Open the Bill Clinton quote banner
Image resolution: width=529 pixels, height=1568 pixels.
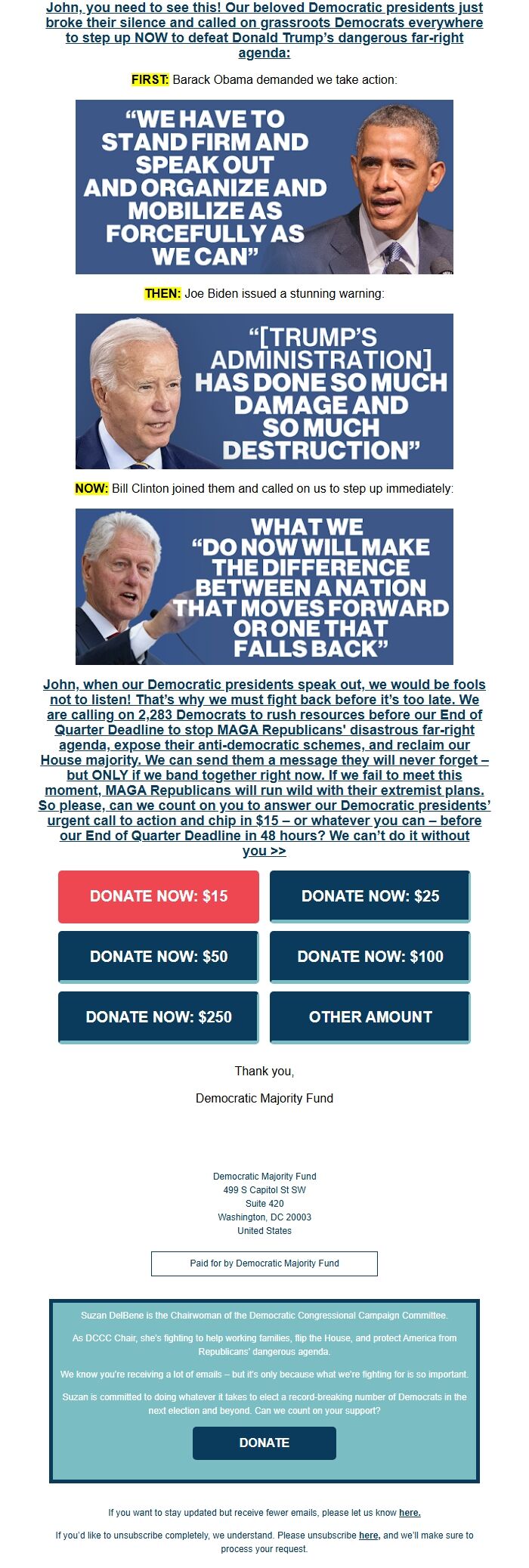point(264,586)
